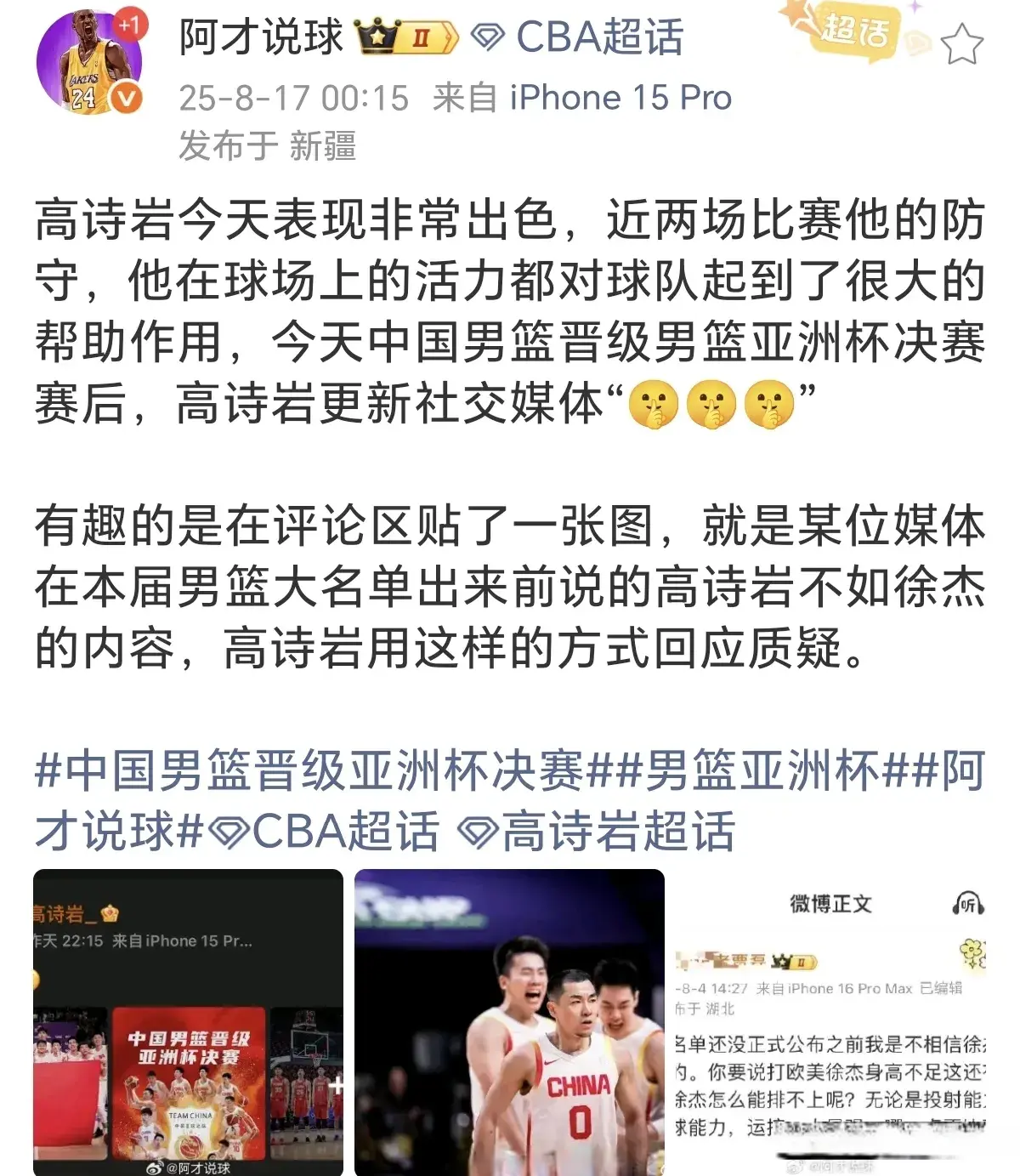Viewport: 1020px width, 1176px height.
Task: Open the 高诗岩超话 topic link
Action: pos(597,830)
